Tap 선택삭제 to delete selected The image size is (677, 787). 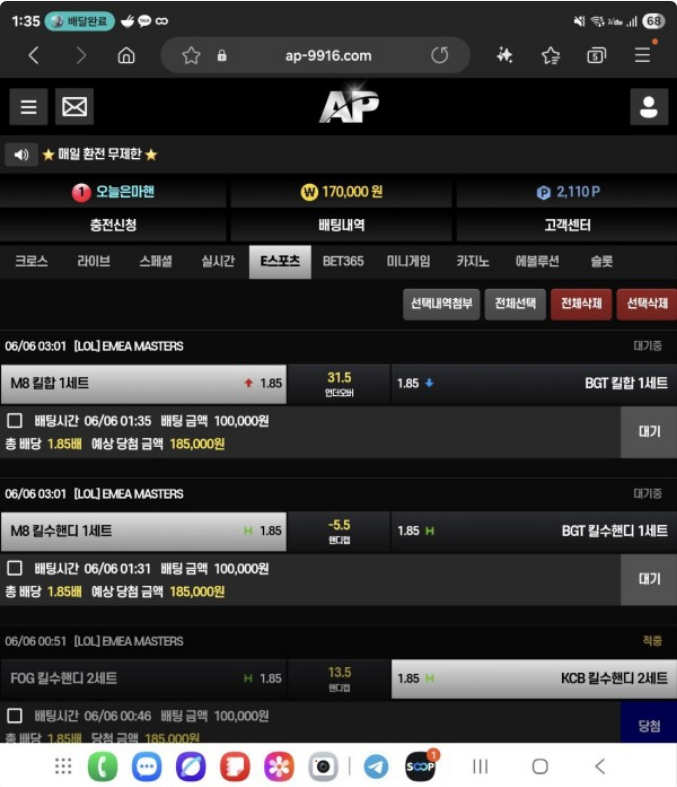tap(647, 304)
